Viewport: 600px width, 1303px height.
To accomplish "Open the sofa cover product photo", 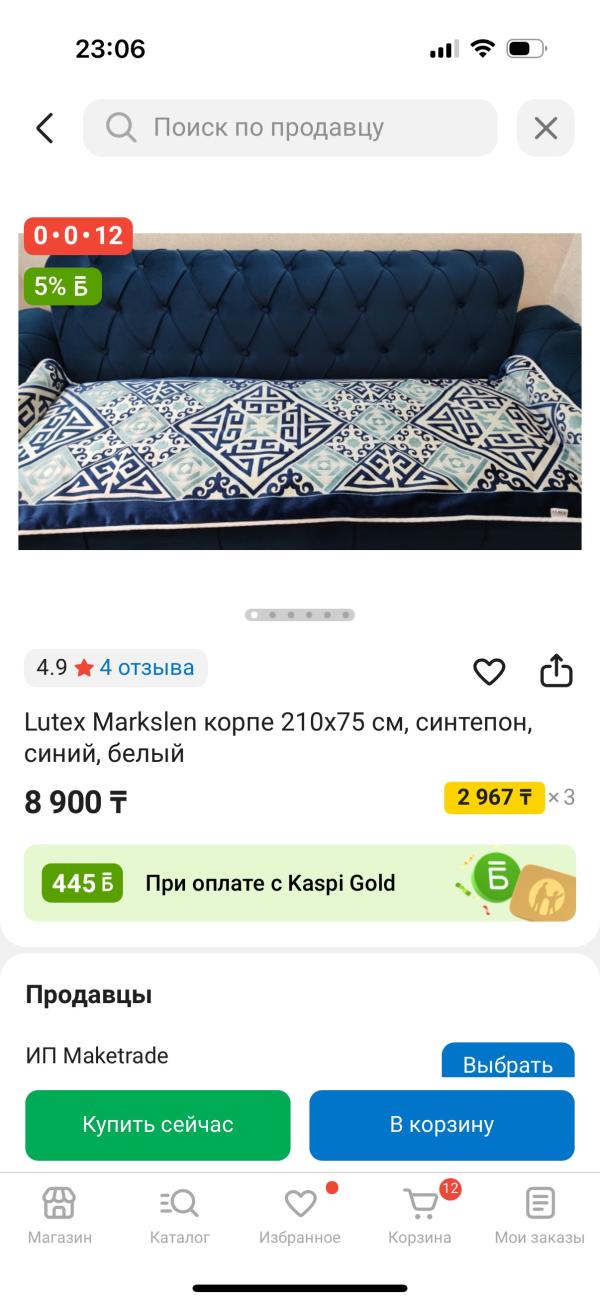I will point(300,391).
